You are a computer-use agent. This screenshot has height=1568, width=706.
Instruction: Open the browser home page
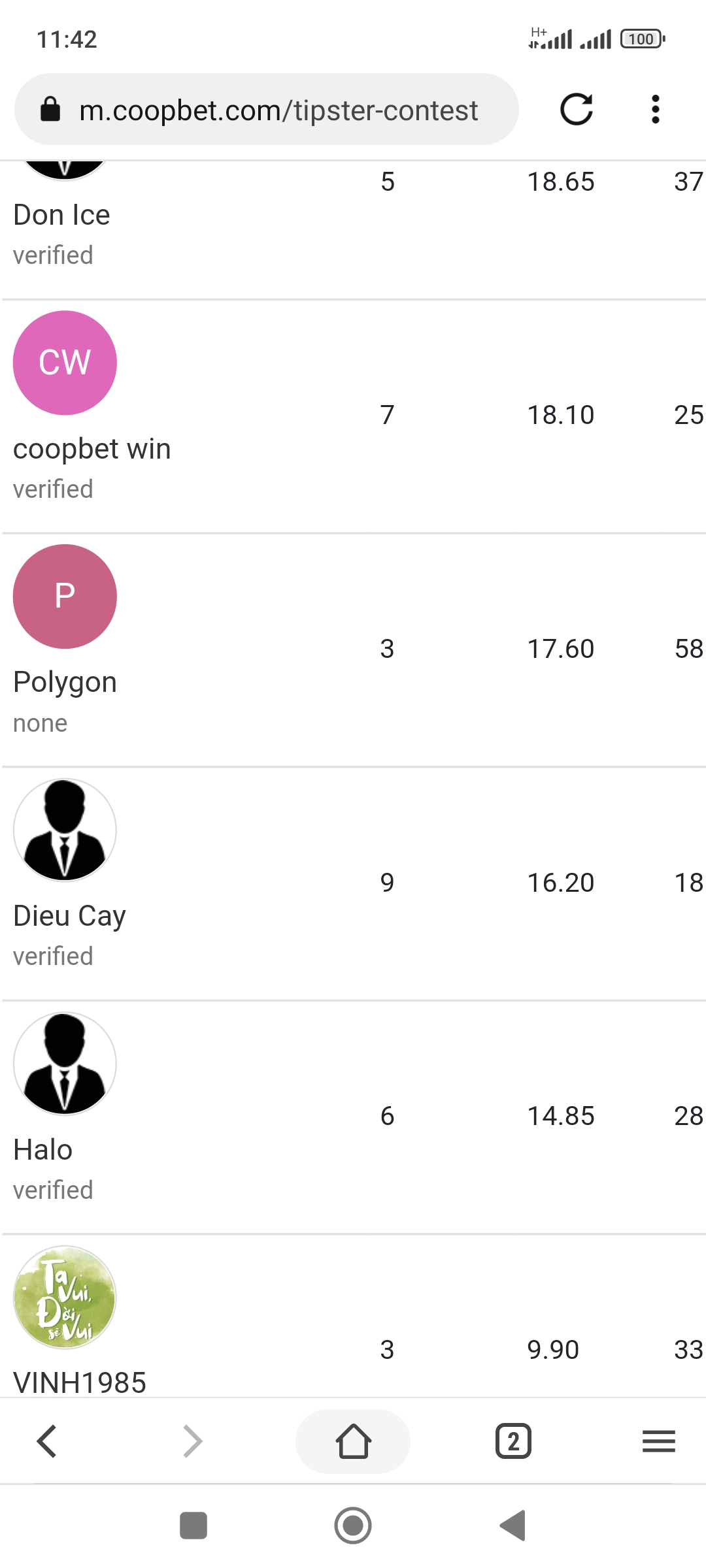pyautogui.click(x=353, y=1441)
